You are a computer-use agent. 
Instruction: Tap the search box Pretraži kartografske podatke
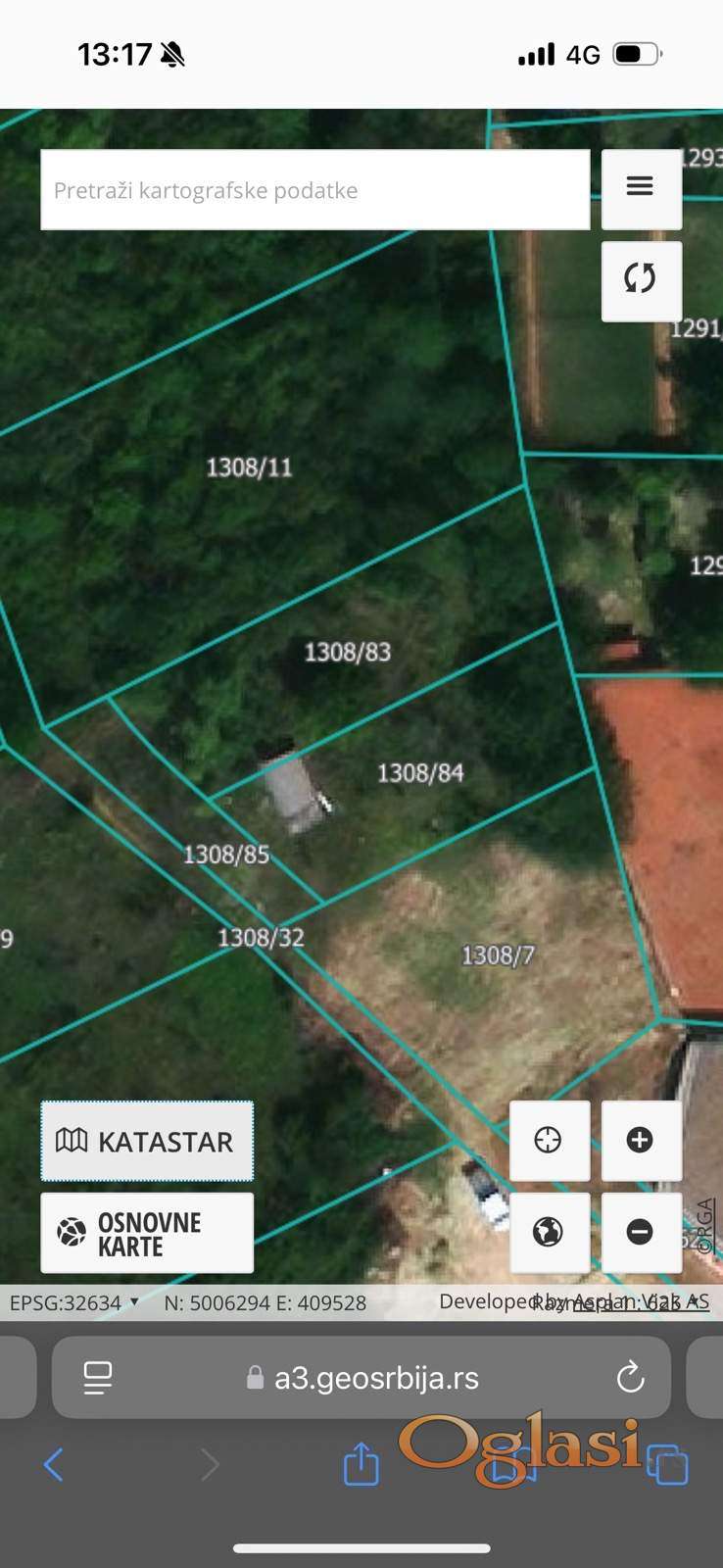[x=313, y=190]
